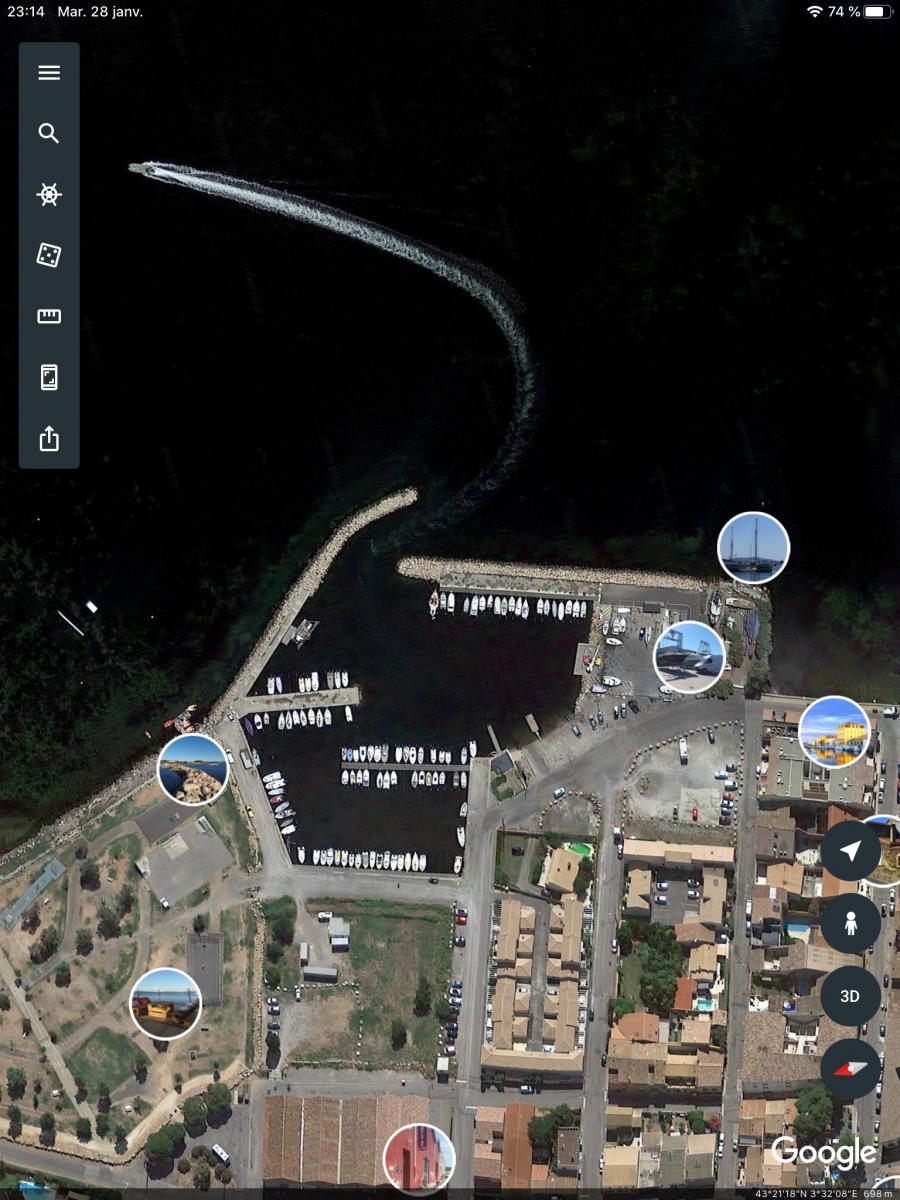Open the hamburger menu
The image size is (900, 1200).
pos(49,73)
